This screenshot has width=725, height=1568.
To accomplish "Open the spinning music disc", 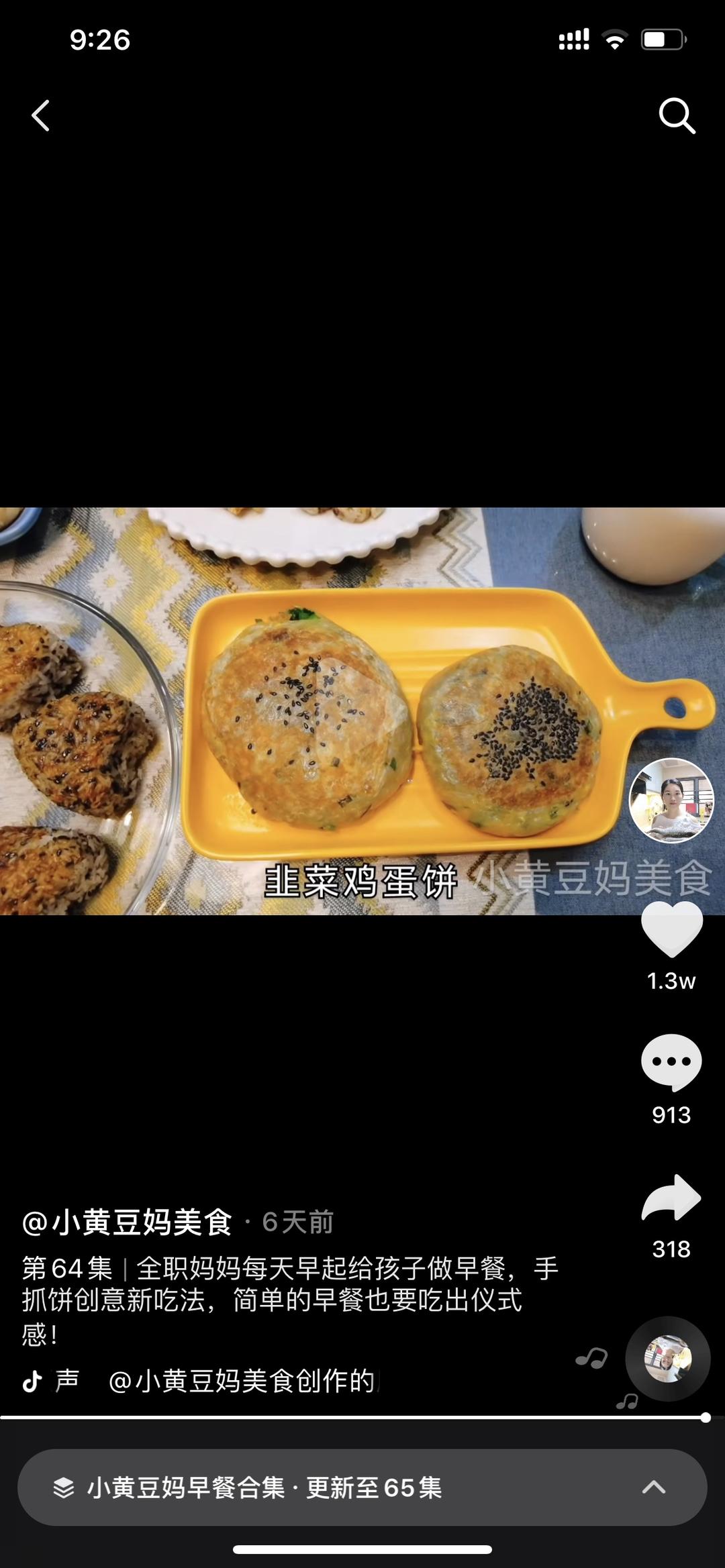I will [x=667, y=1359].
